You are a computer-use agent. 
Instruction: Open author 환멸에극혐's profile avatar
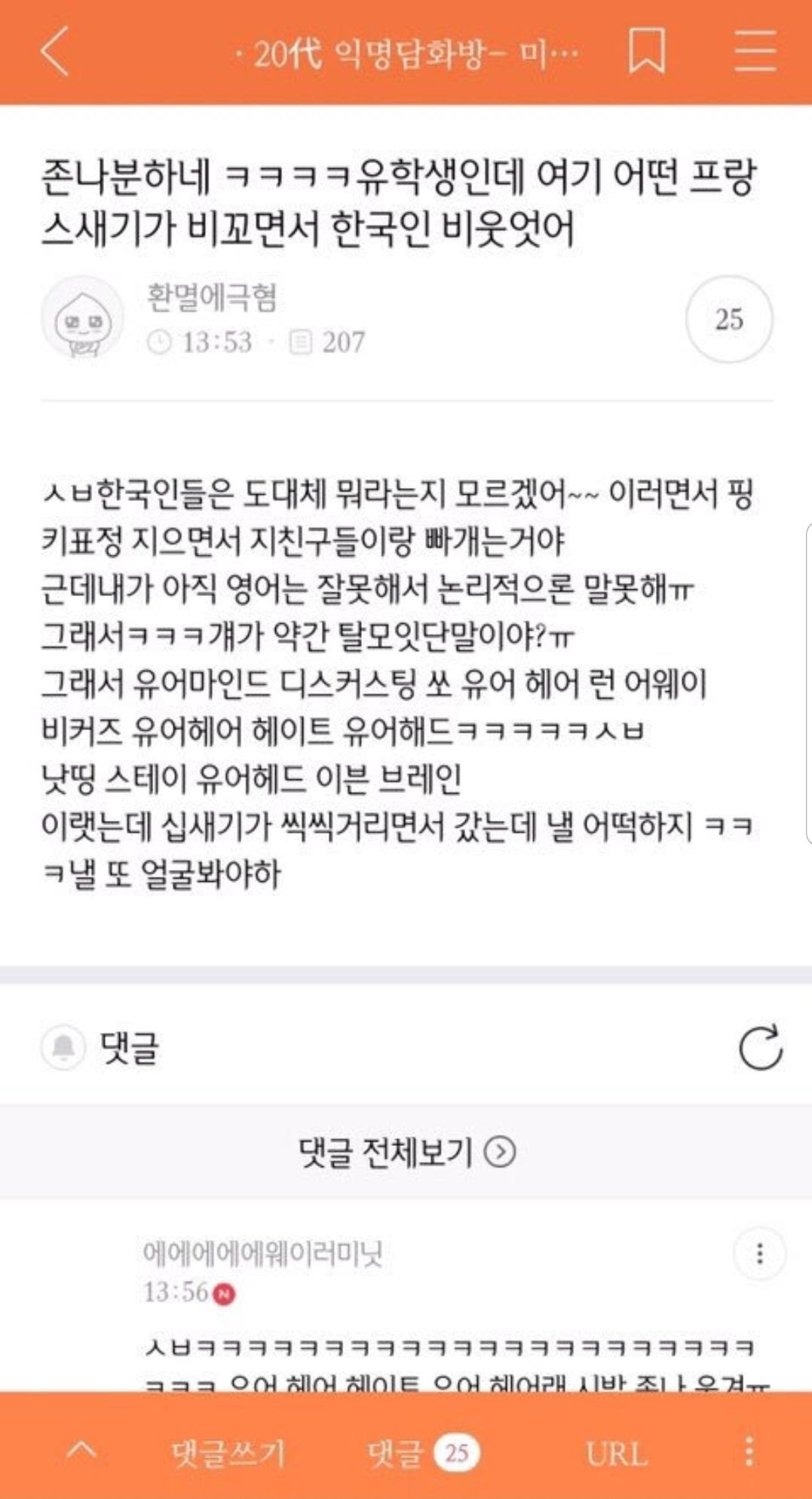tap(82, 319)
